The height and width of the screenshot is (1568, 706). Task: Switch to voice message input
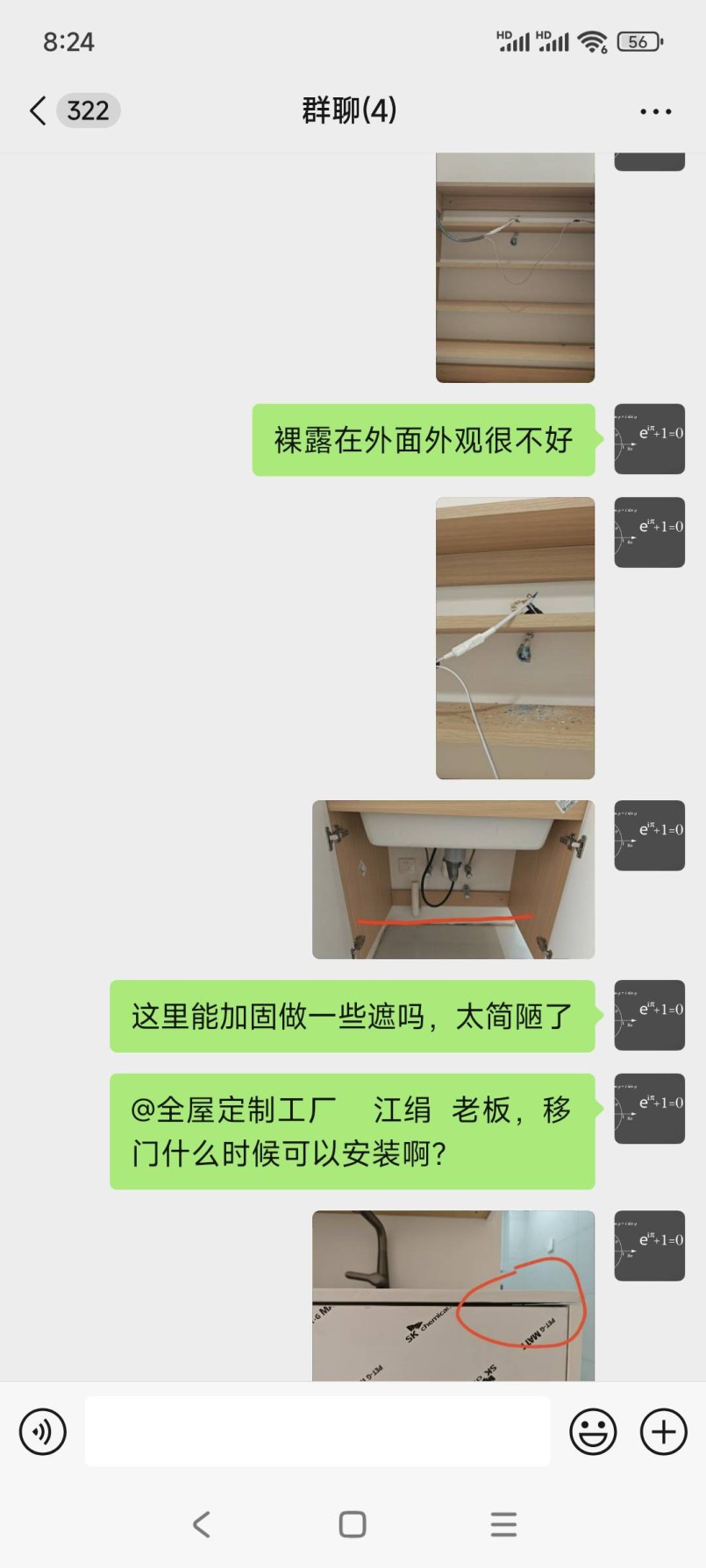[43, 1431]
